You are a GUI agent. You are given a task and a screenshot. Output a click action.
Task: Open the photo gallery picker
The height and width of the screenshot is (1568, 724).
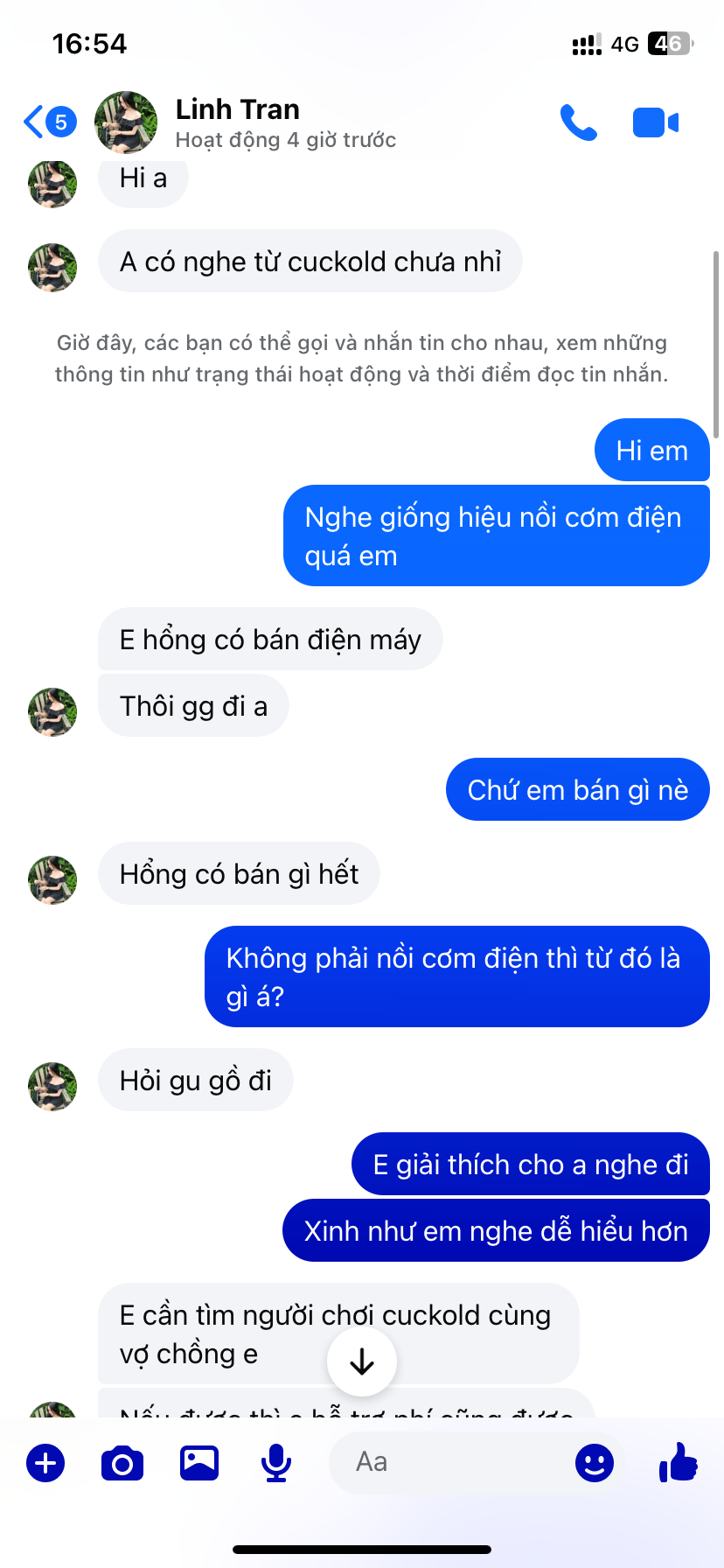click(199, 1463)
